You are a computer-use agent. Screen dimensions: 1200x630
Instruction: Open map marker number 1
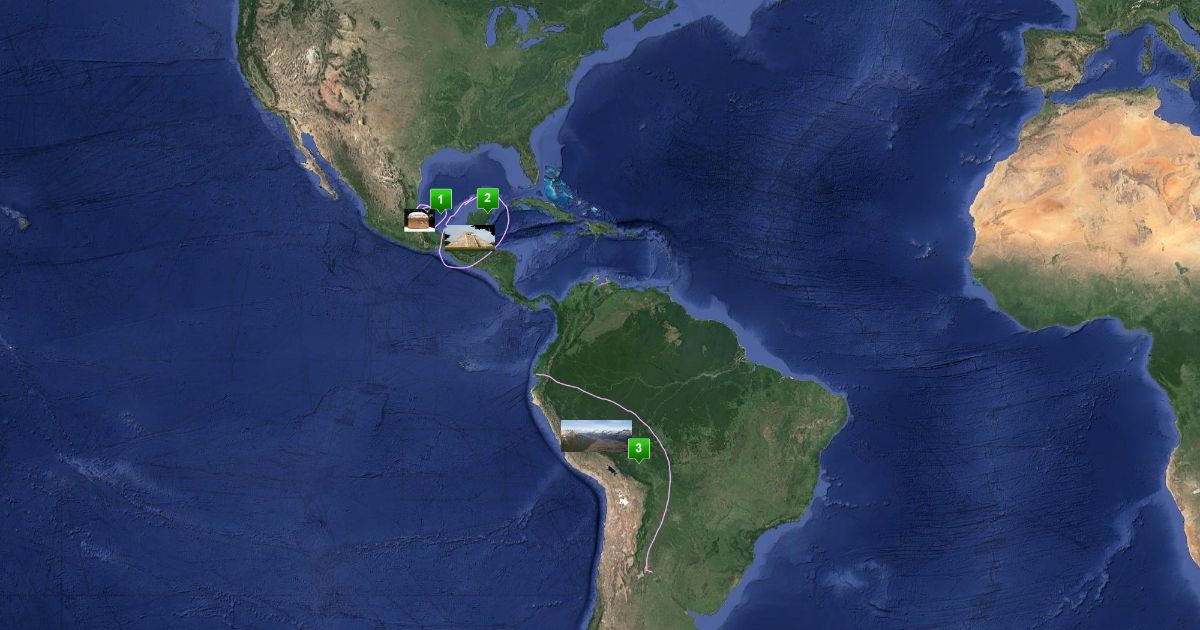440,199
